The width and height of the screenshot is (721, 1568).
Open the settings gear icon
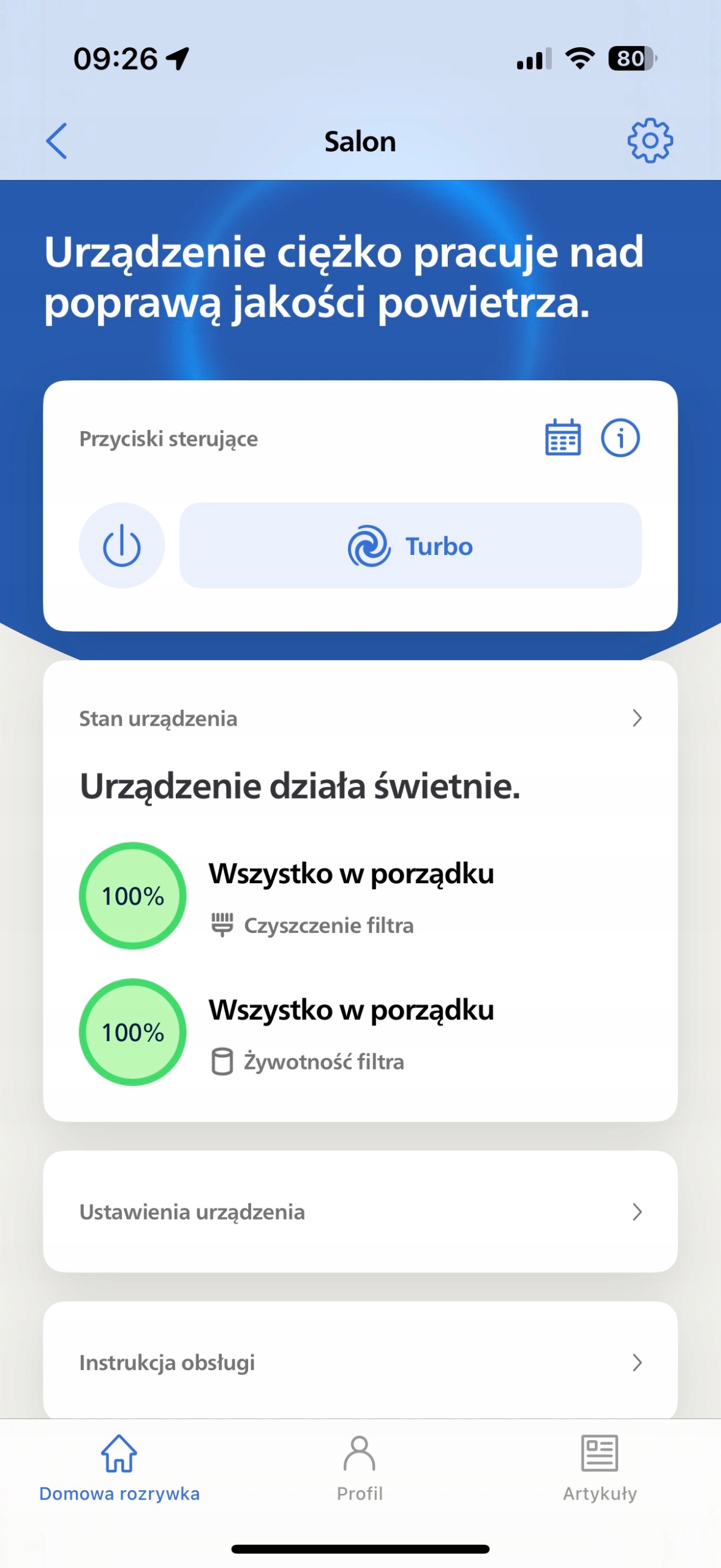(x=649, y=141)
